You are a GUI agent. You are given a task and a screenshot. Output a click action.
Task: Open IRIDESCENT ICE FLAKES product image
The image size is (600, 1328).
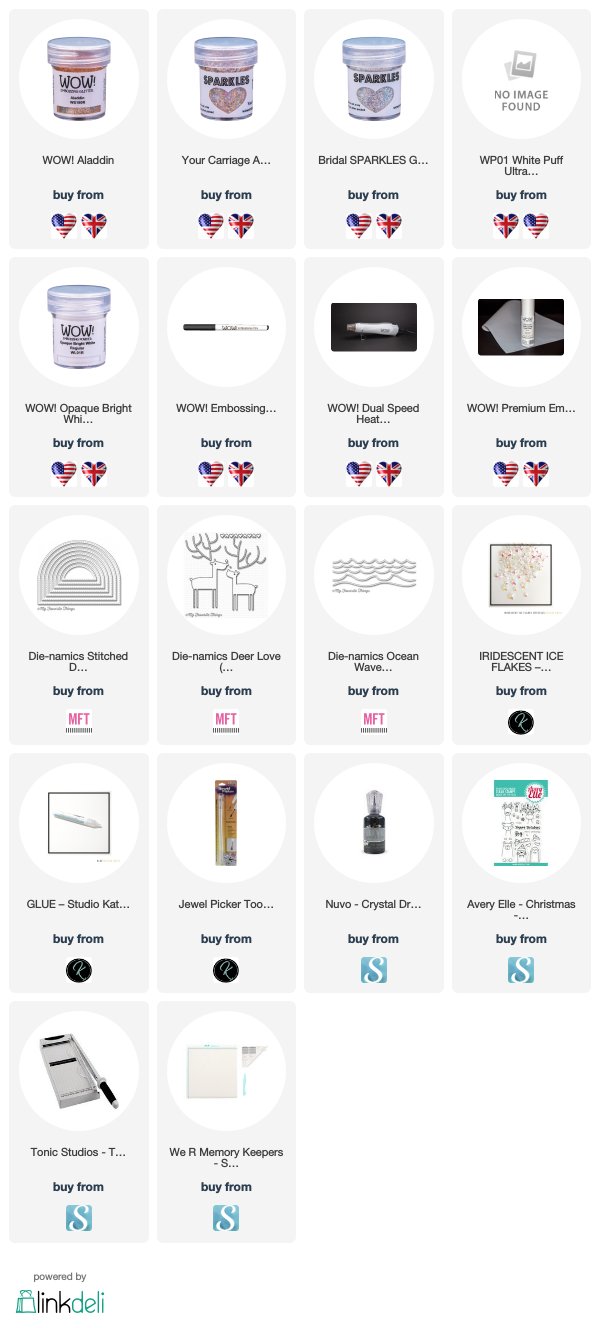coord(521,575)
